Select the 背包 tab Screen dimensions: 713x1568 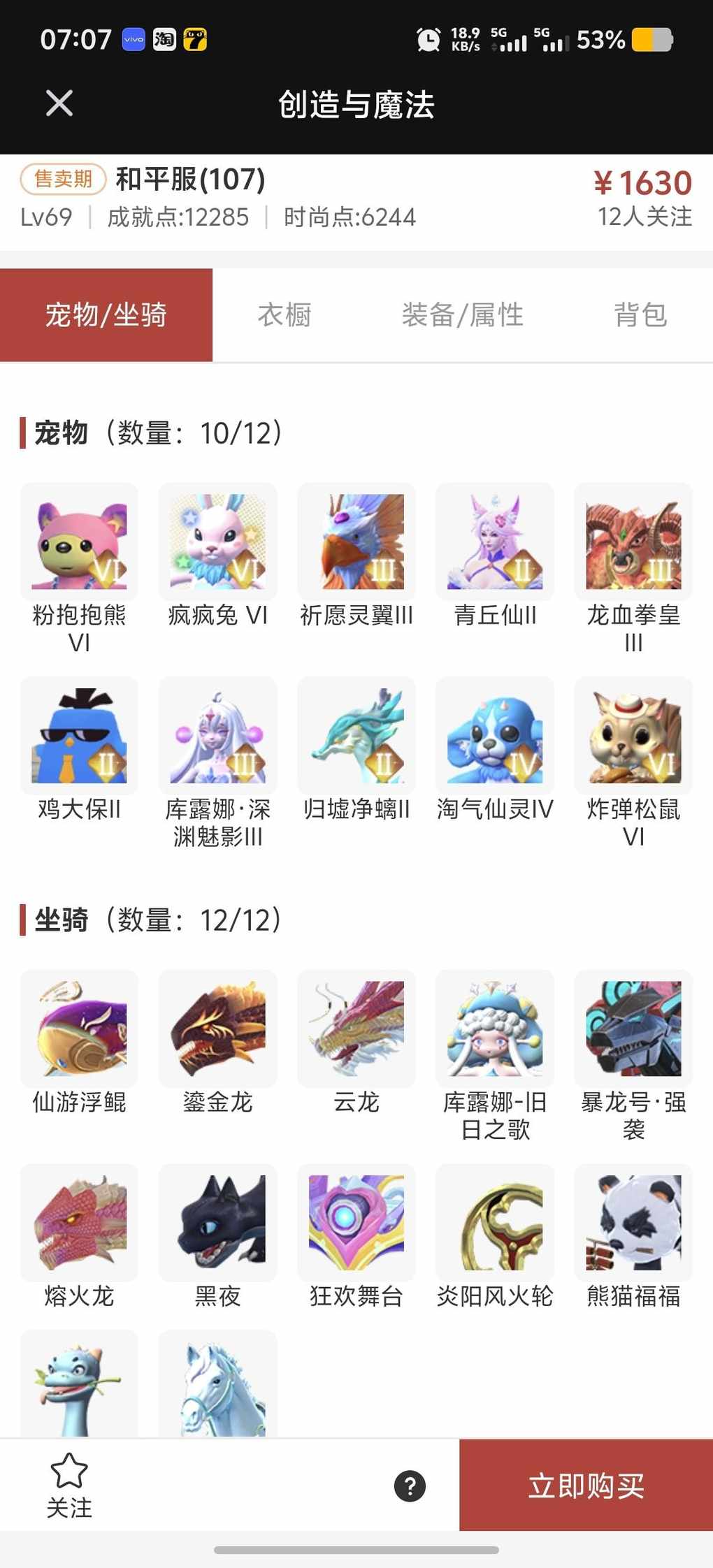pos(640,315)
